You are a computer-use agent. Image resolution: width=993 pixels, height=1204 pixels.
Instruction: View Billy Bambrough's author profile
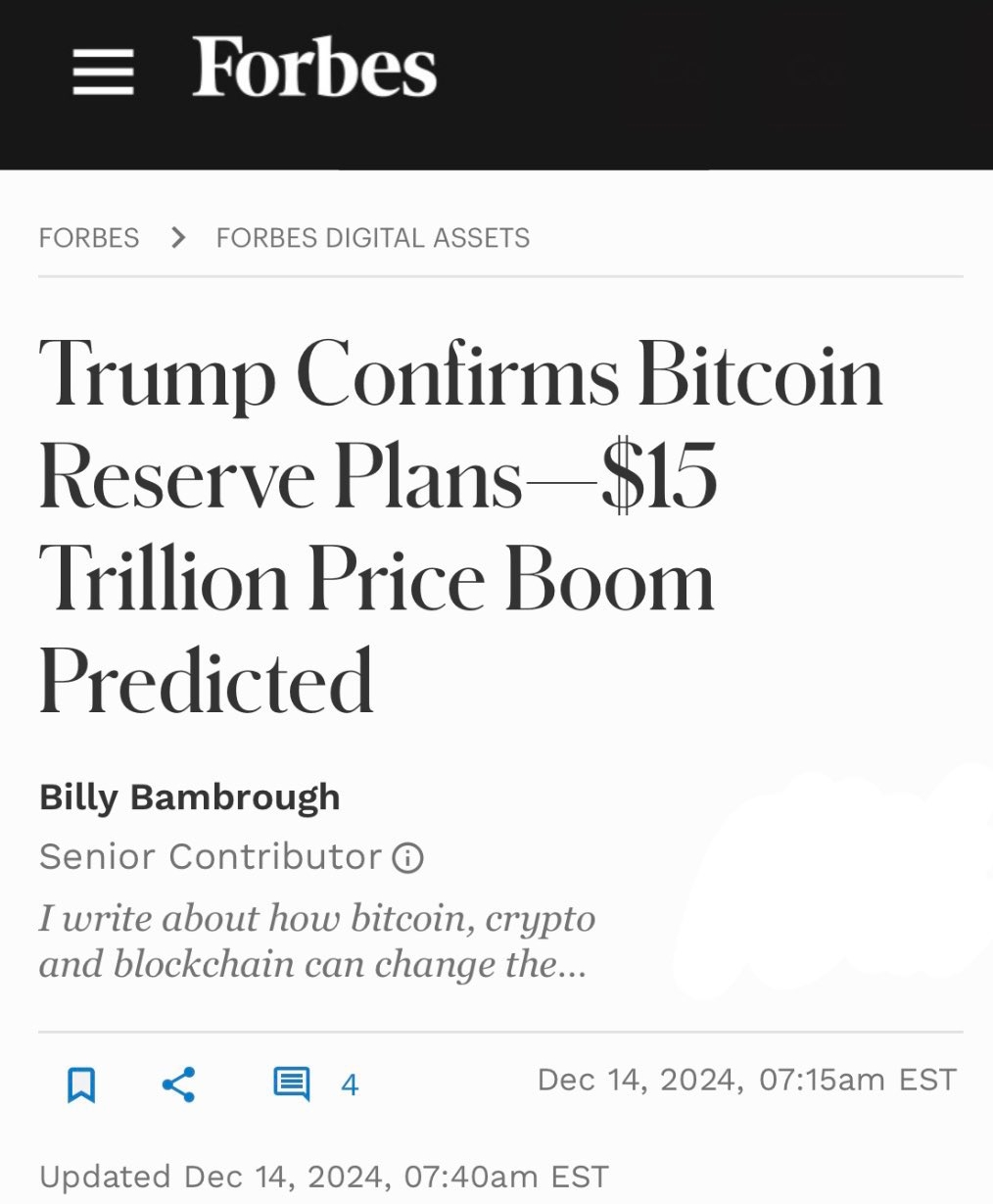189,797
